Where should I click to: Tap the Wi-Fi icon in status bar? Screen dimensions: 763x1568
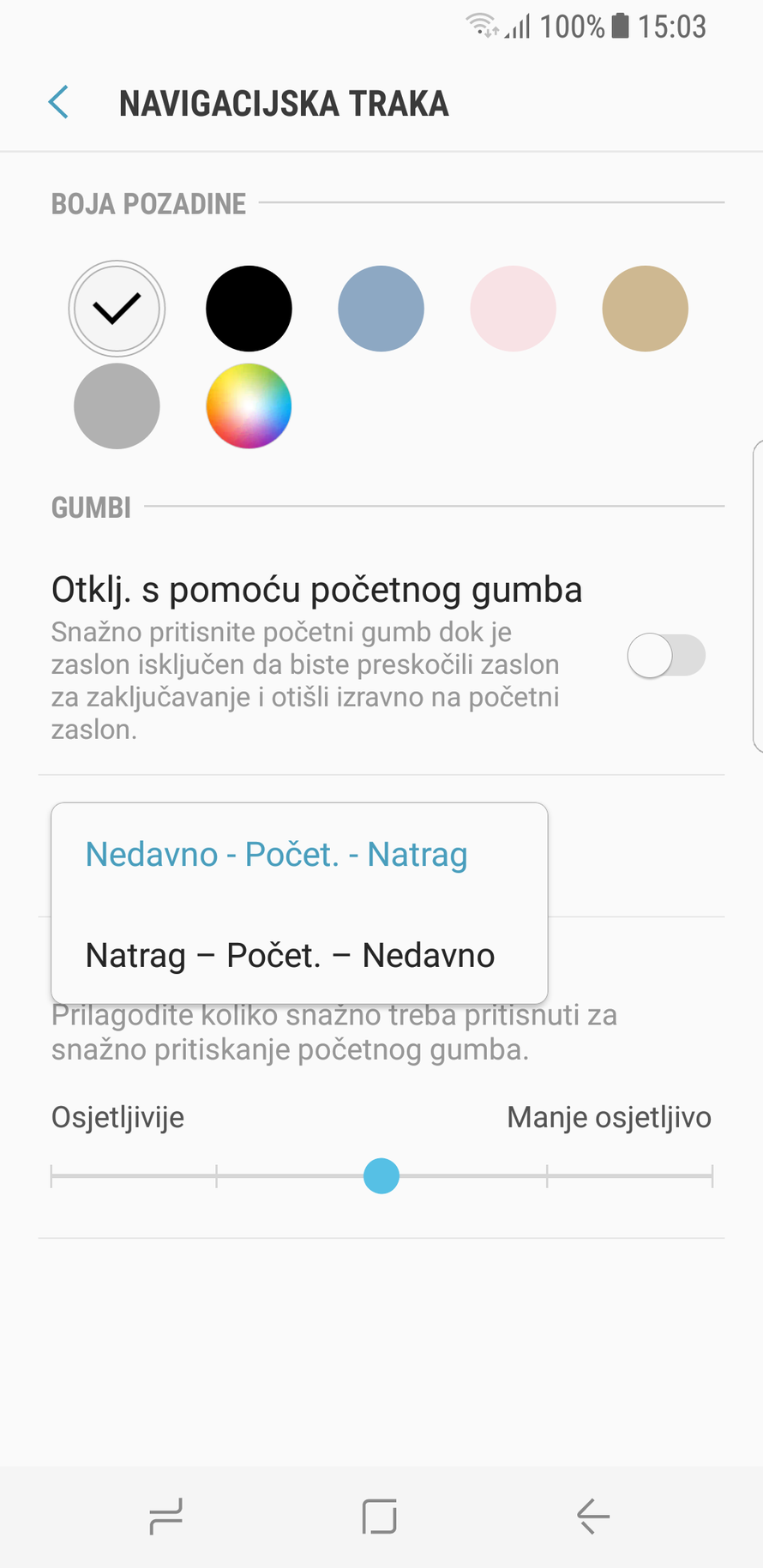pos(481,26)
